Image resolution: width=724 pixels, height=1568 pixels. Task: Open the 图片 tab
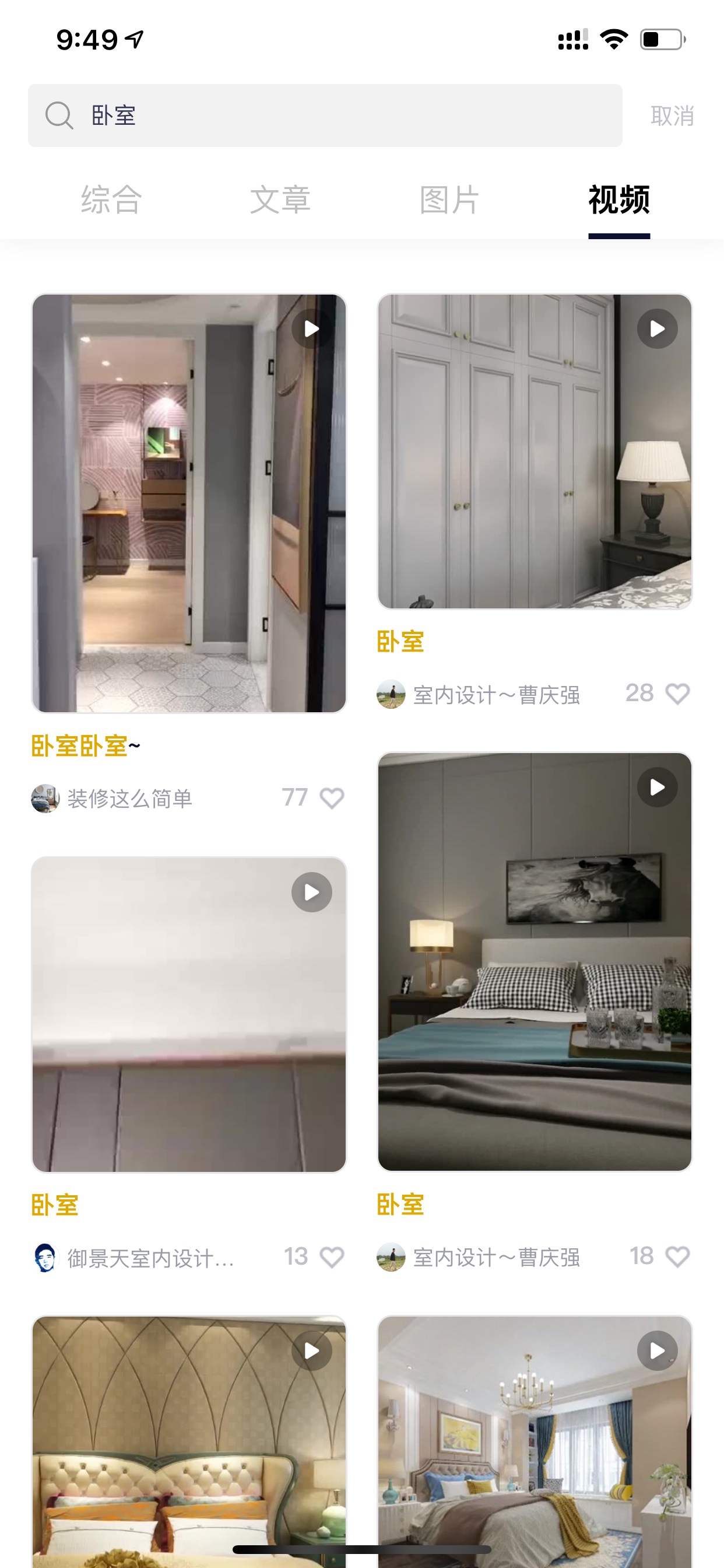[449, 199]
